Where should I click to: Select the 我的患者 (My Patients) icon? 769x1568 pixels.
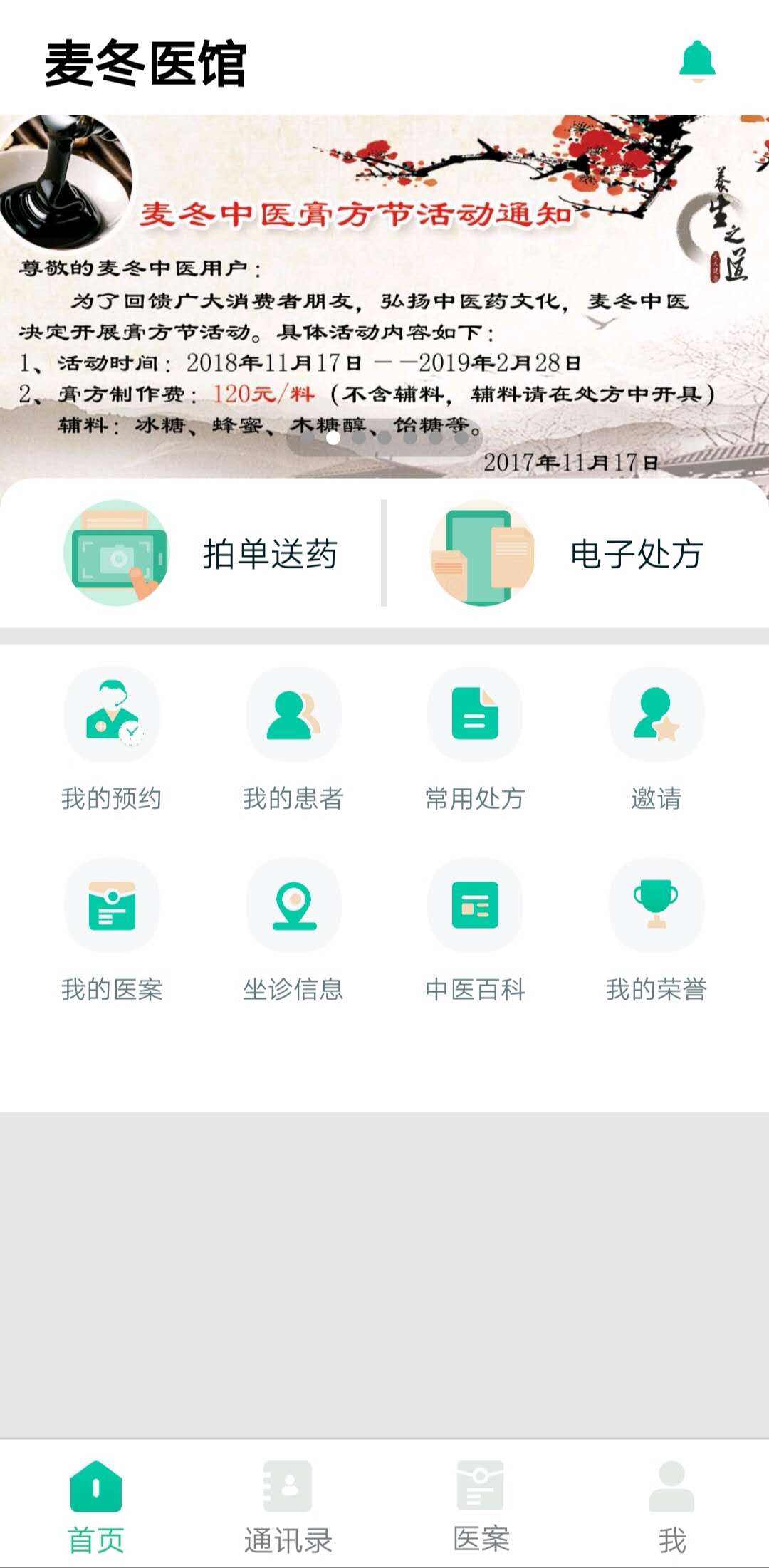[x=293, y=716]
